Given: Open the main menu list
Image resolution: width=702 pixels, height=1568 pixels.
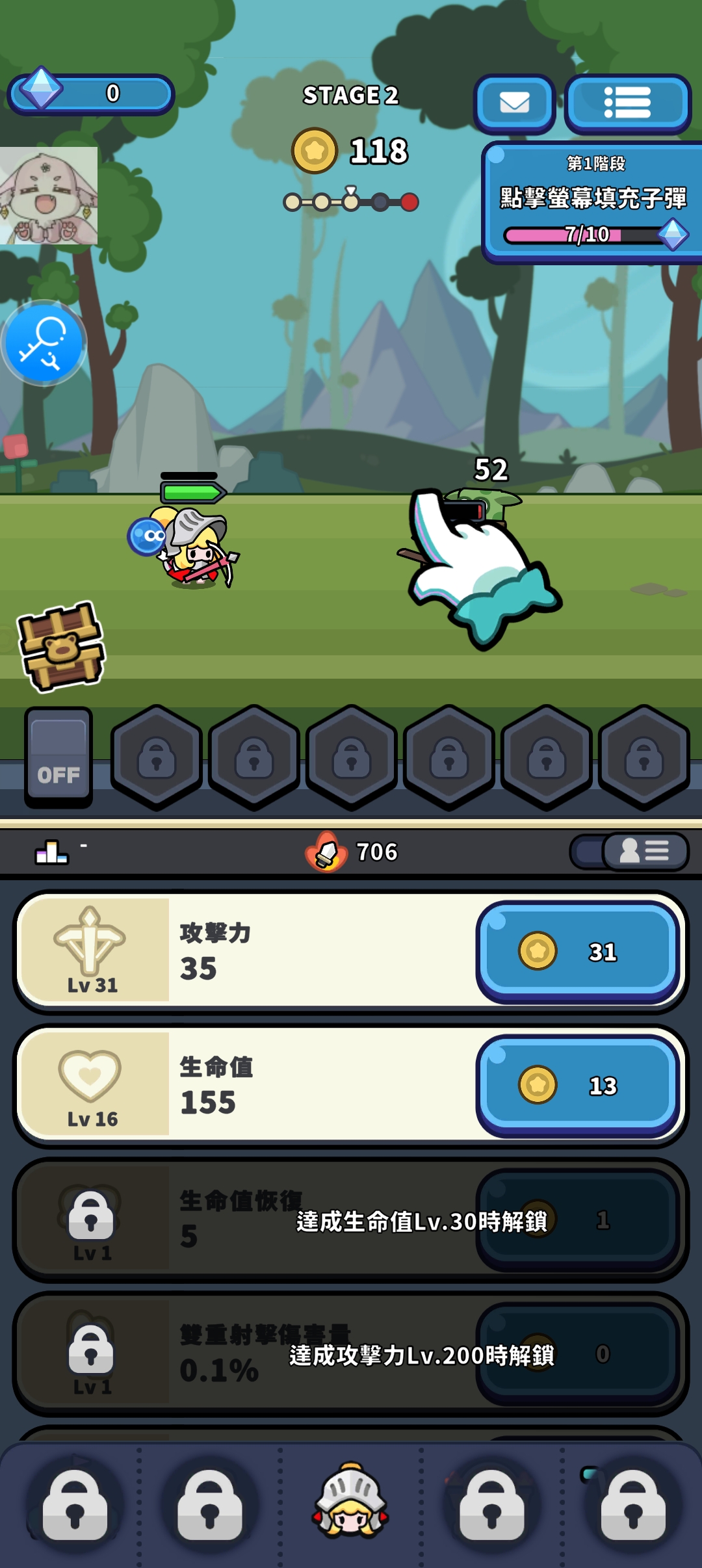Looking at the screenshot, I should [627, 103].
